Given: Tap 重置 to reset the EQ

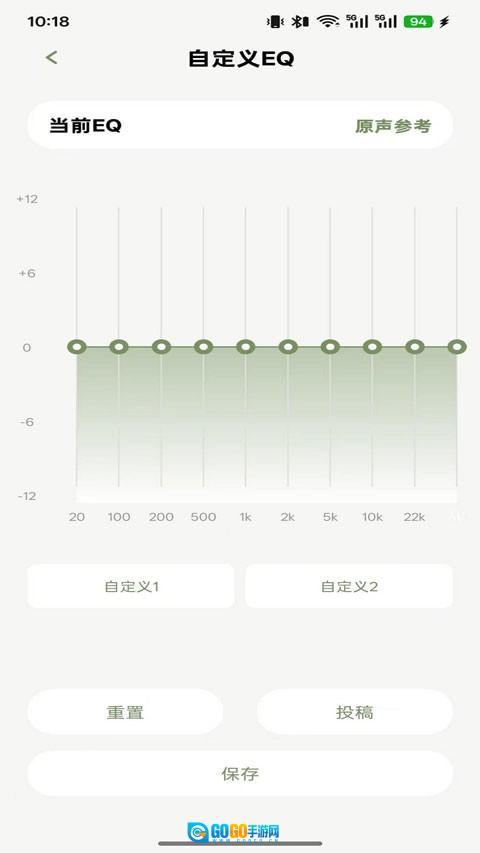Looking at the screenshot, I should click(x=125, y=712).
